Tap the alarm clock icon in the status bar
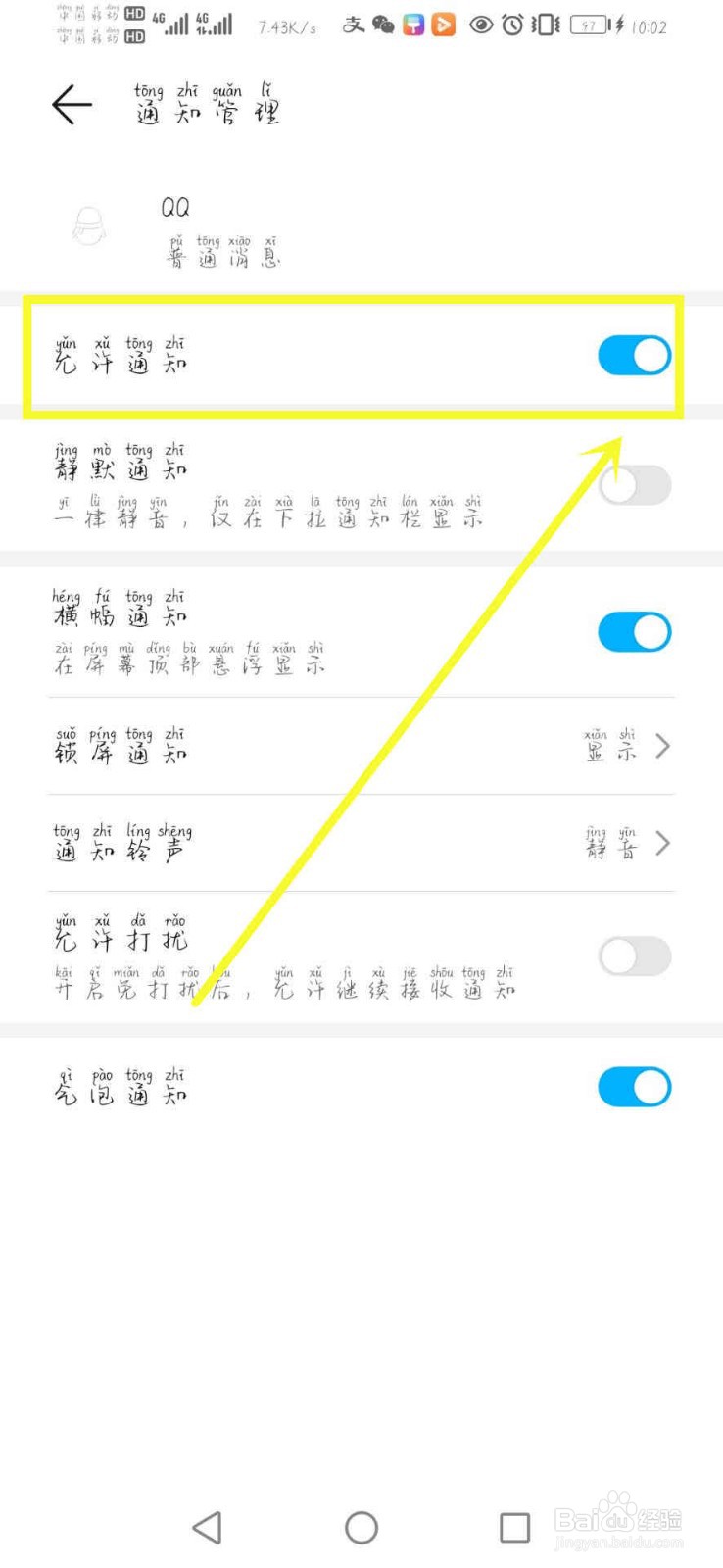 [x=510, y=26]
